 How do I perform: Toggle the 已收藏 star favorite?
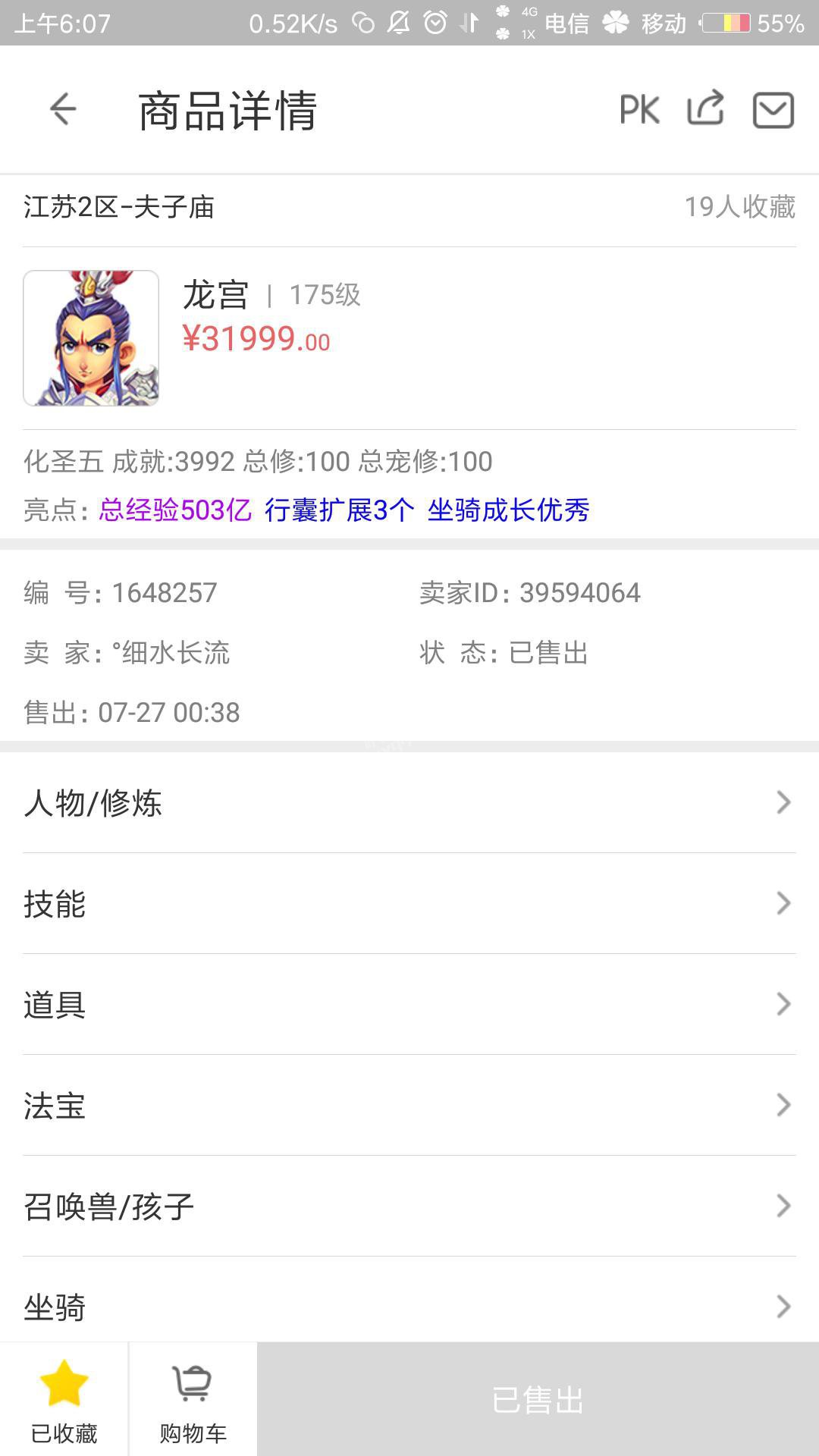tap(64, 1400)
